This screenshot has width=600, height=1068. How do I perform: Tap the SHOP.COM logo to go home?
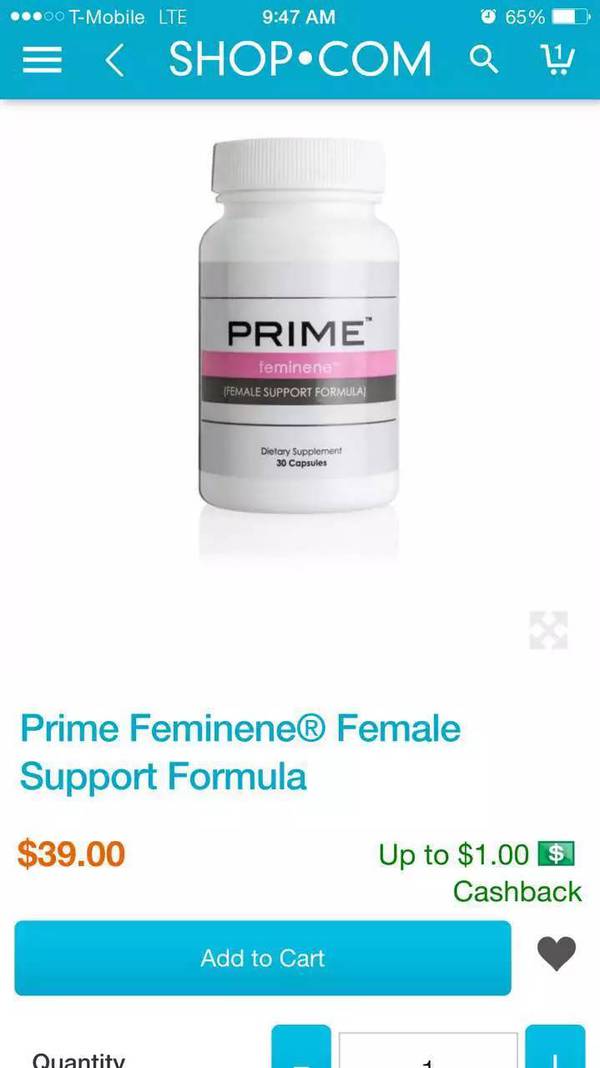[299, 59]
